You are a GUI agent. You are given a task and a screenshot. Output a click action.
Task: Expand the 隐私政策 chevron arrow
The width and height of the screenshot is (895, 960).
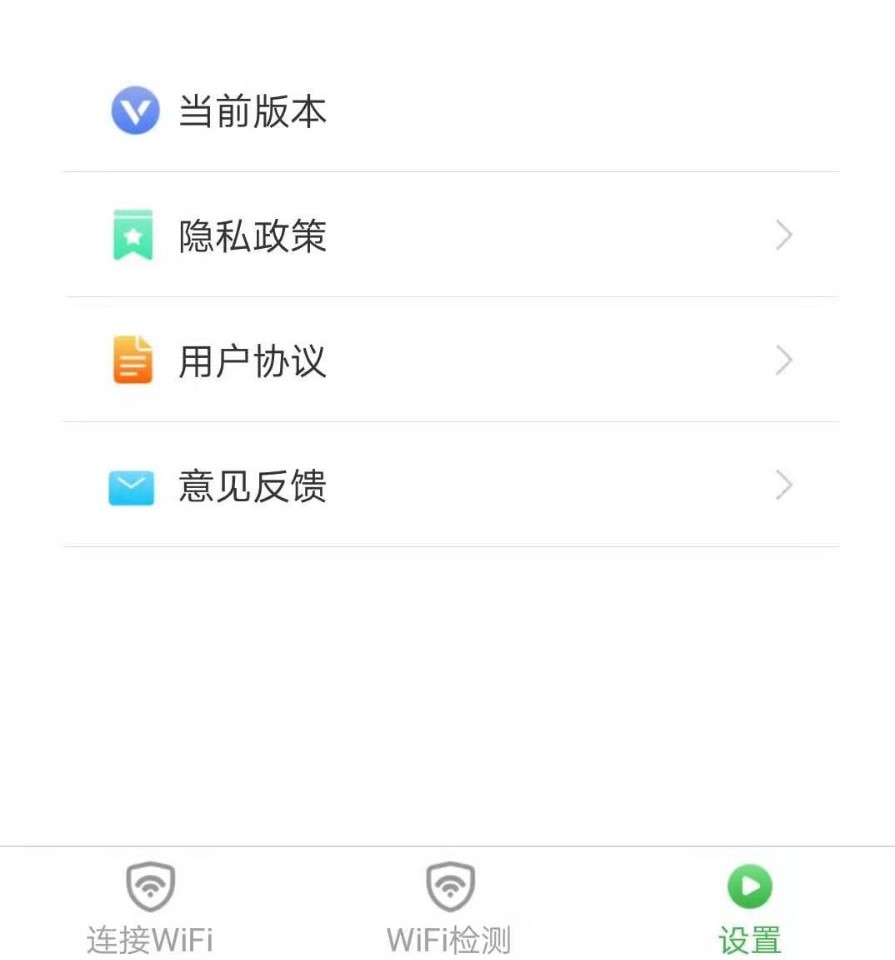[783, 235]
